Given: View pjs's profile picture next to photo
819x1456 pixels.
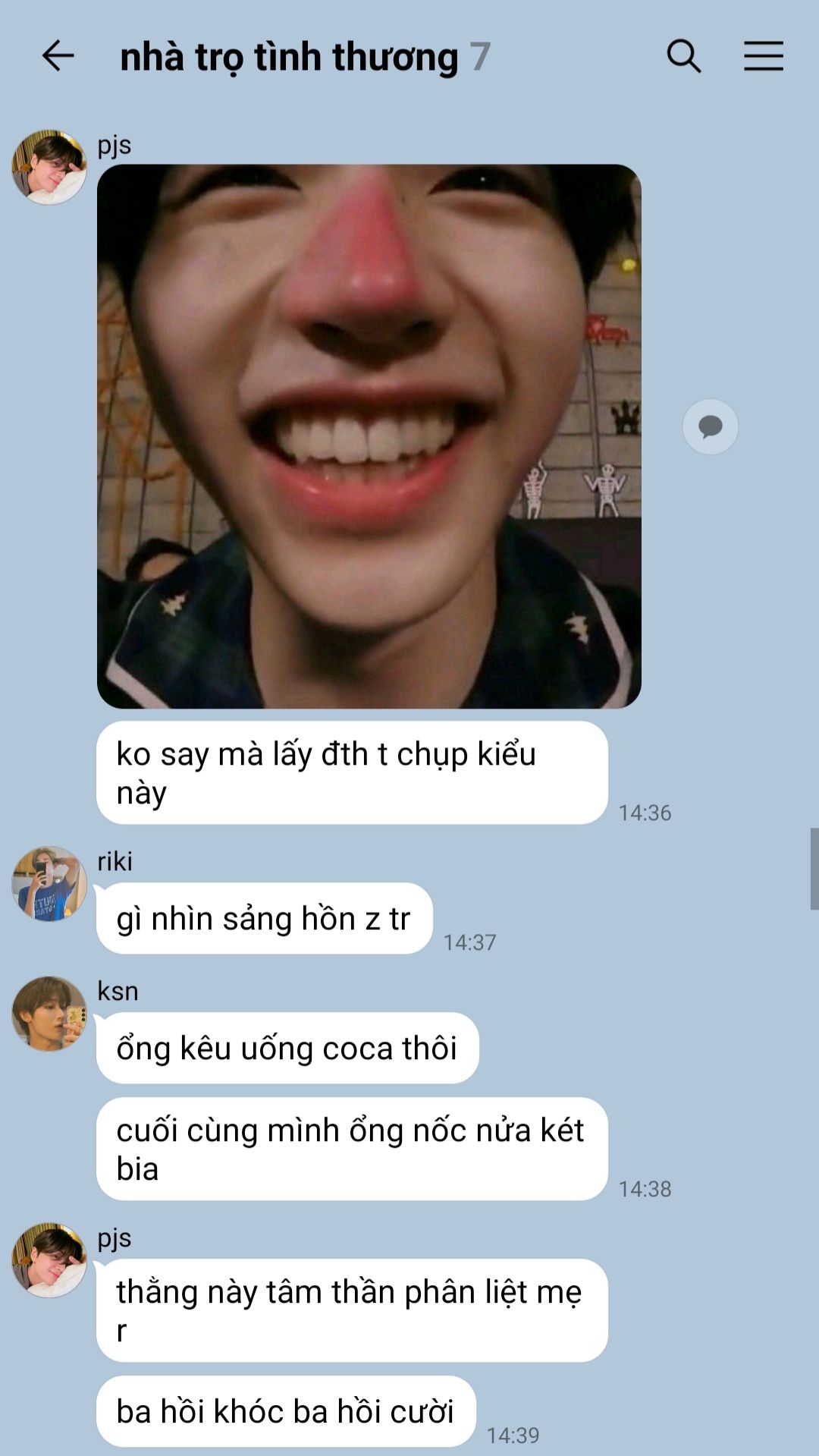Looking at the screenshot, I should (x=49, y=167).
